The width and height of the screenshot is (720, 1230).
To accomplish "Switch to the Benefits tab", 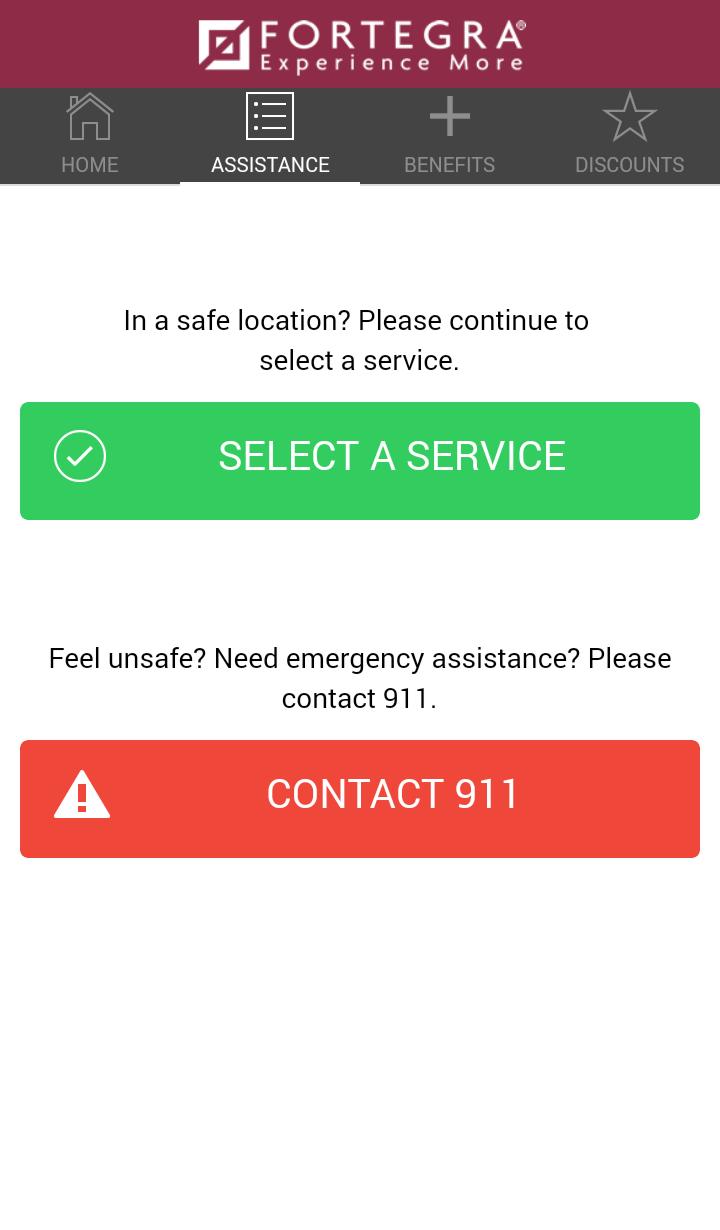I will [x=450, y=135].
